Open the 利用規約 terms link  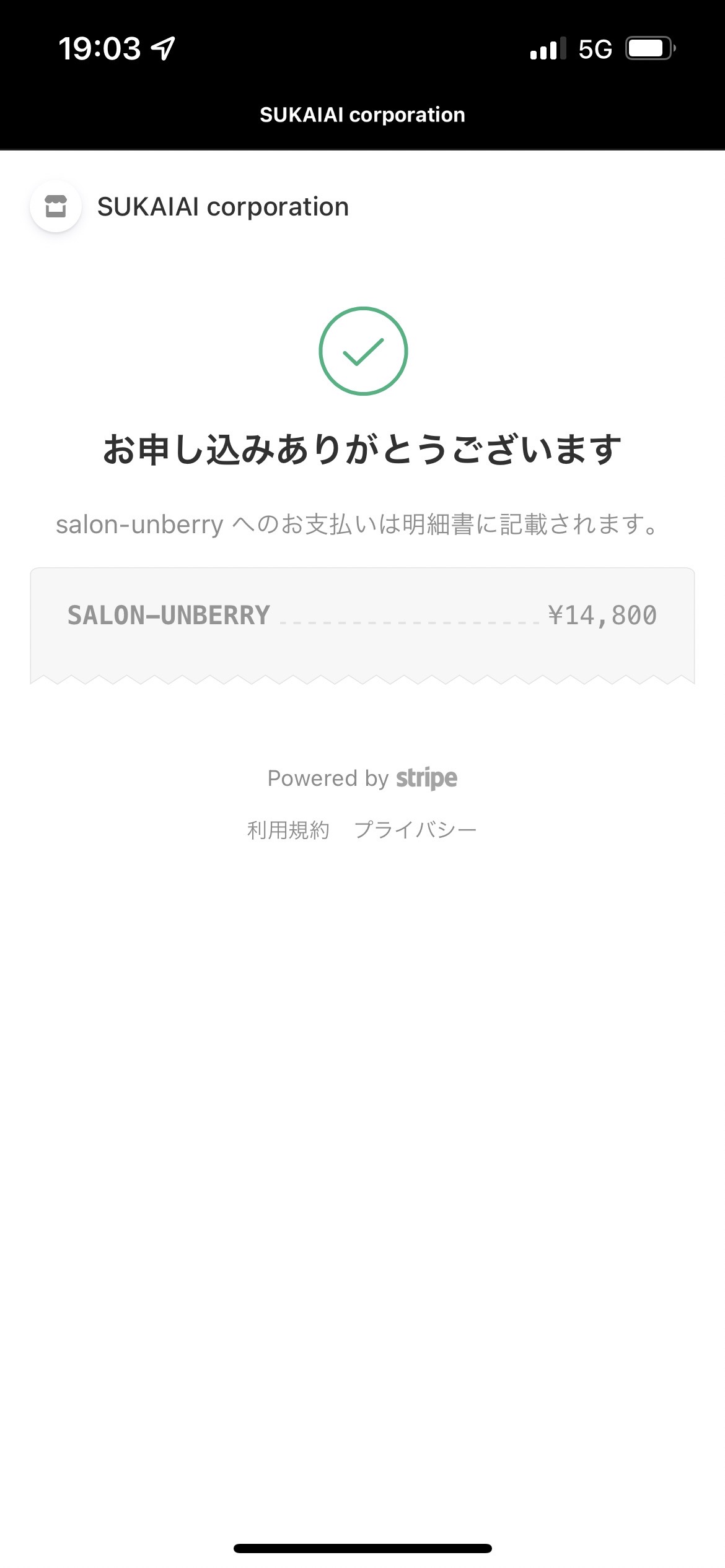[x=288, y=830]
